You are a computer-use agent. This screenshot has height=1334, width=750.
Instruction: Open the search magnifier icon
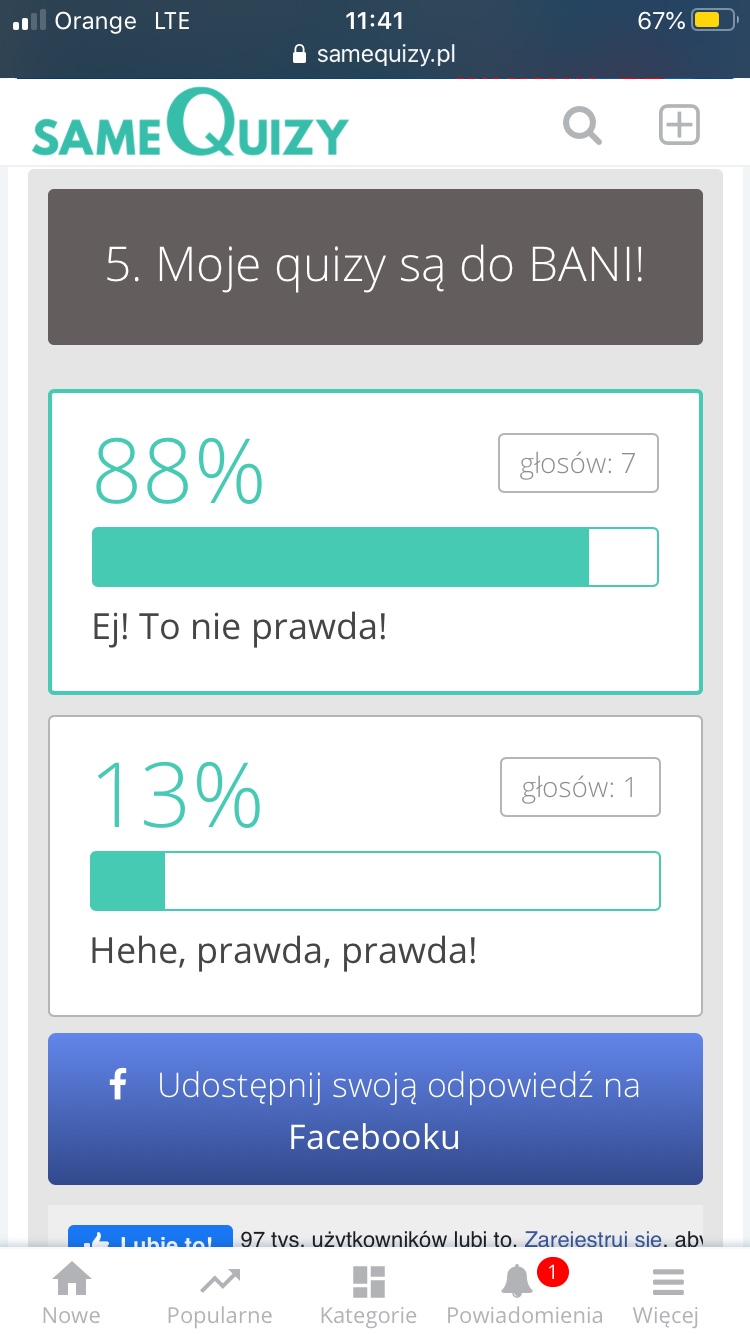[582, 127]
